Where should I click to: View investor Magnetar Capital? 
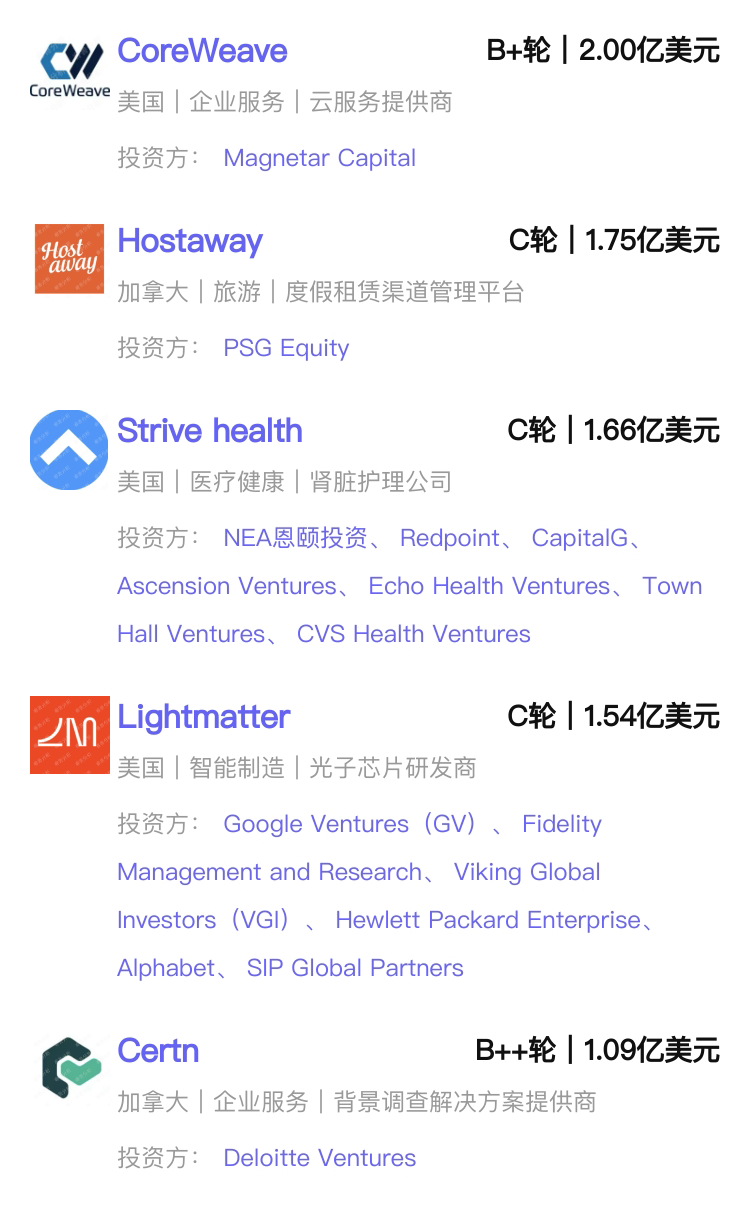pos(319,158)
